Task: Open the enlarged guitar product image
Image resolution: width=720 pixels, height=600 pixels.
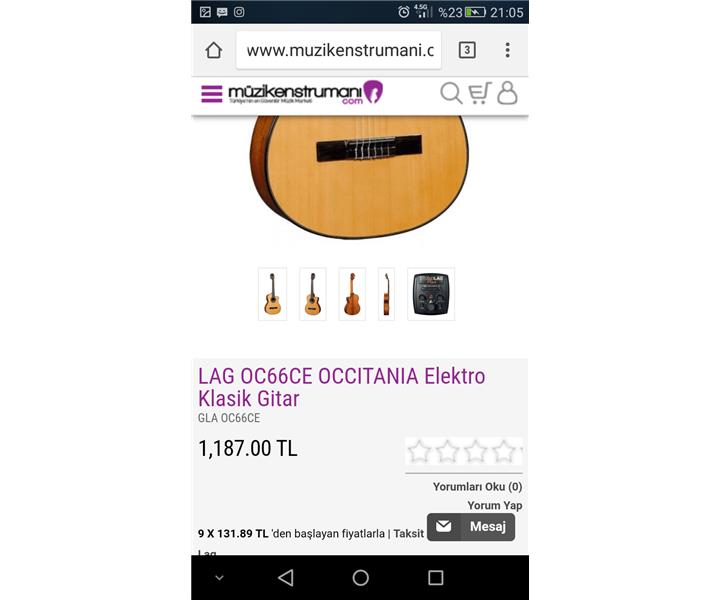Action: click(359, 175)
